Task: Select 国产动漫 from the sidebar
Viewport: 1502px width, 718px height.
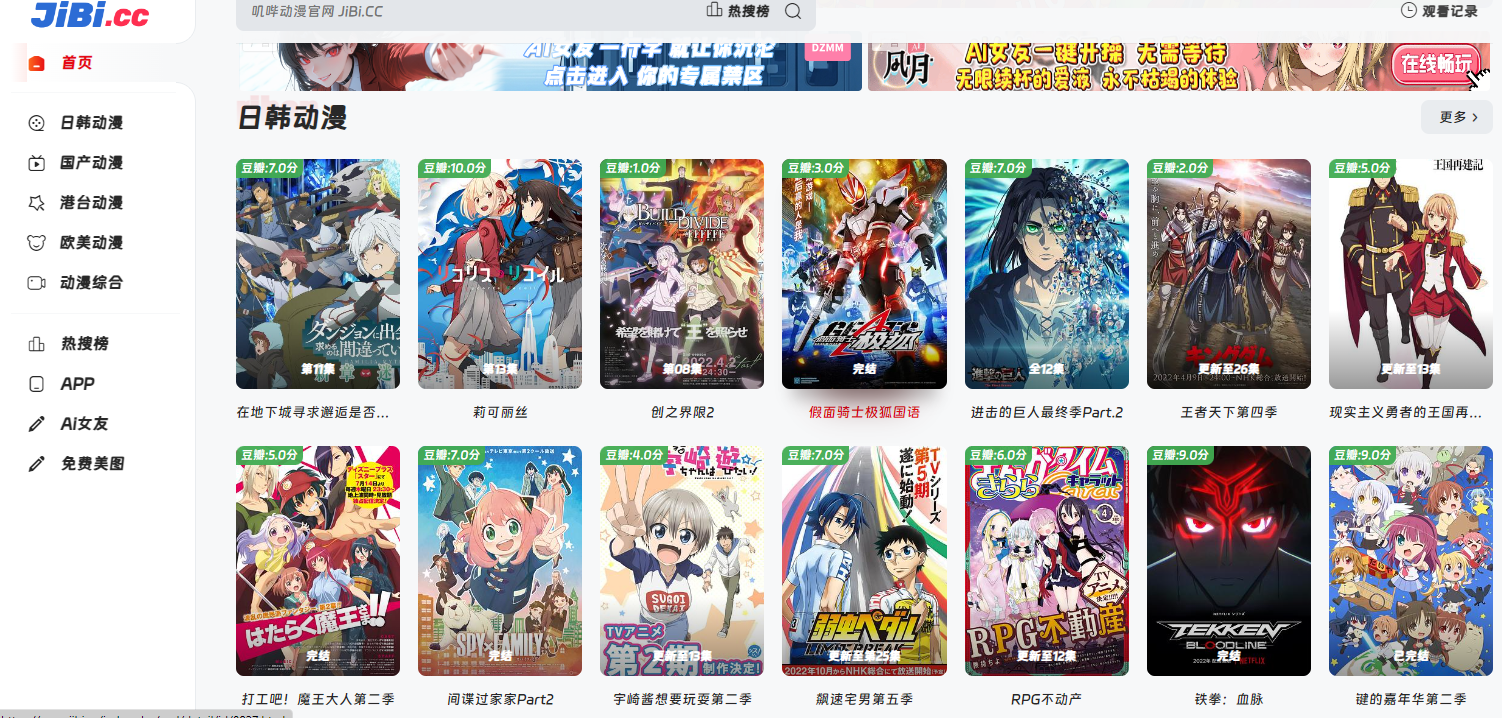Action: pyautogui.click(x=91, y=163)
